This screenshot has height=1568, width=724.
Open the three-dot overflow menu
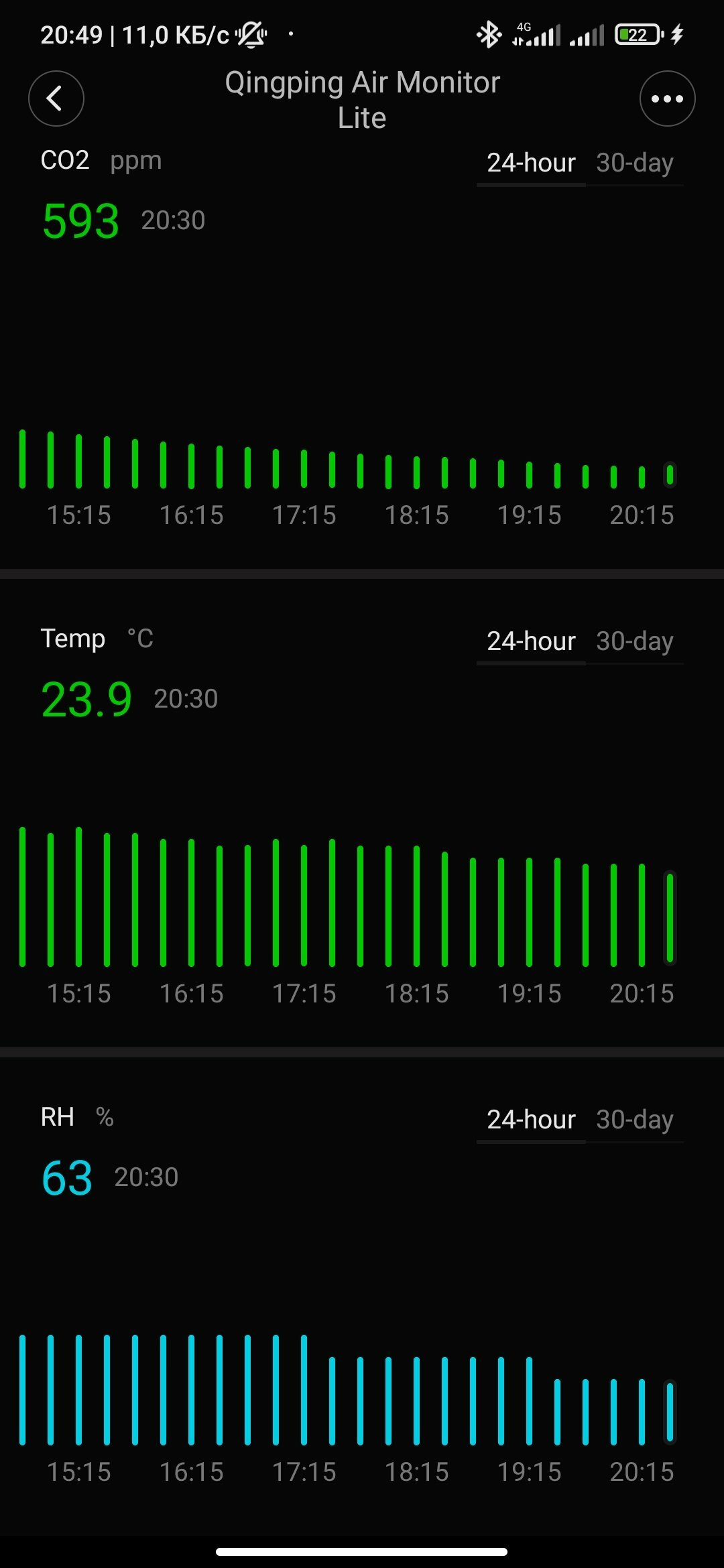[x=667, y=99]
